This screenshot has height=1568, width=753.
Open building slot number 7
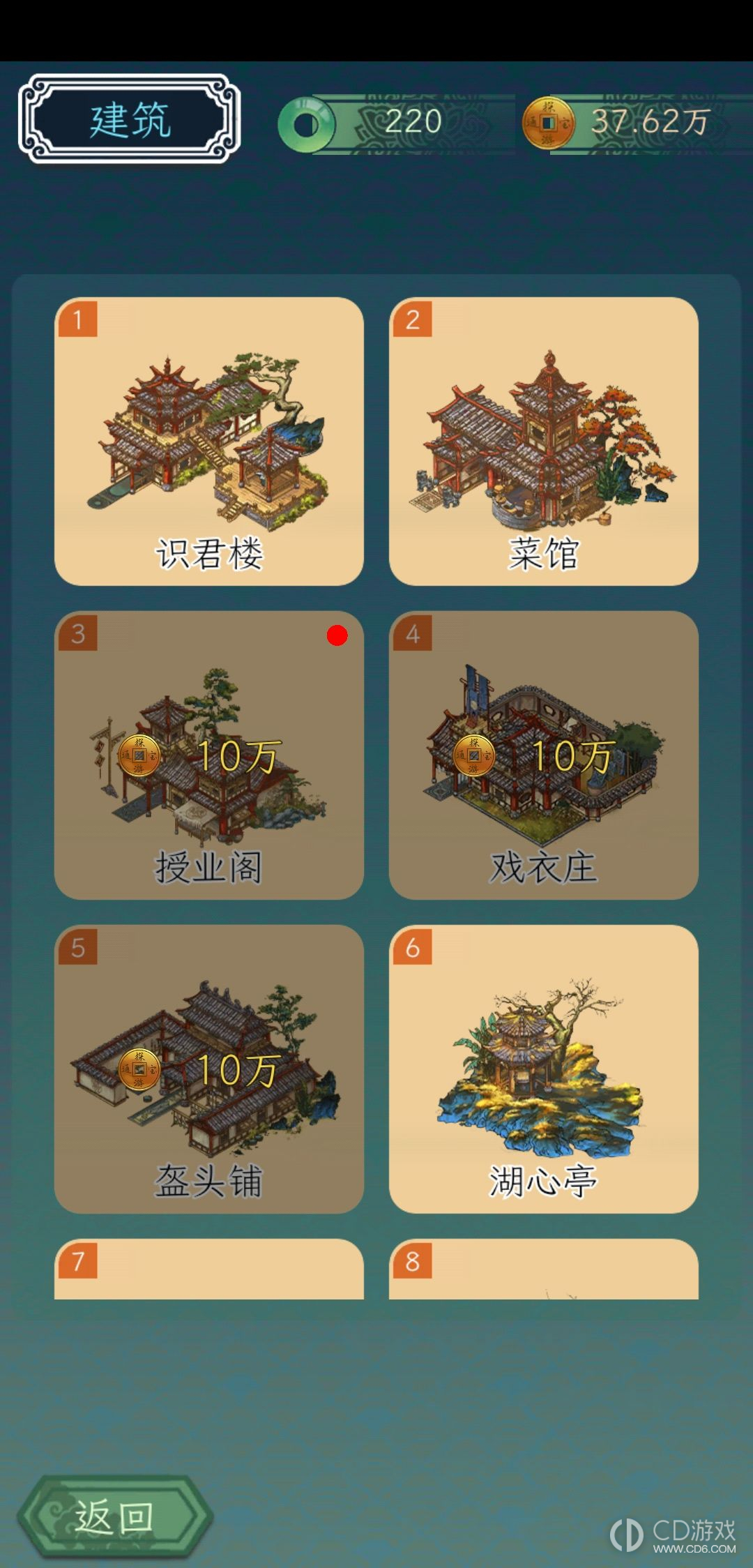[x=208, y=1269]
